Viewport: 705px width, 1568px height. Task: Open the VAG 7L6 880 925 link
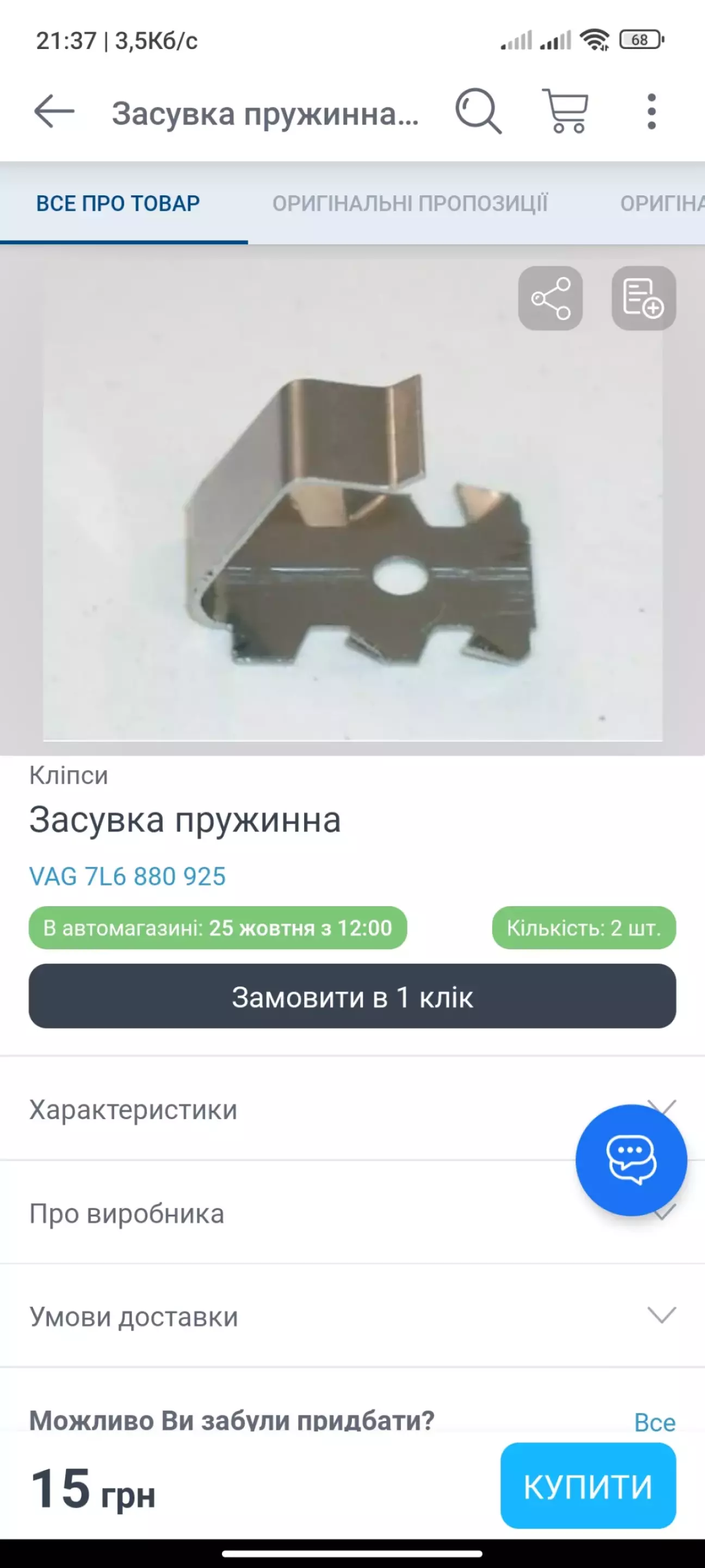click(128, 876)
